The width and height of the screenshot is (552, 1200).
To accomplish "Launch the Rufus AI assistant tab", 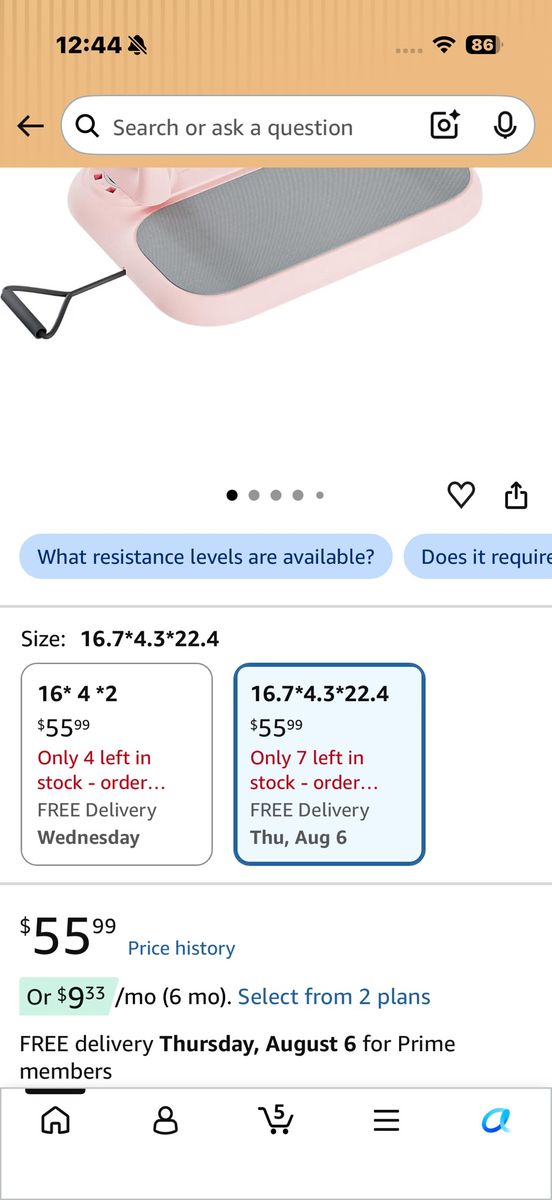I will [x=496, y=1120].
